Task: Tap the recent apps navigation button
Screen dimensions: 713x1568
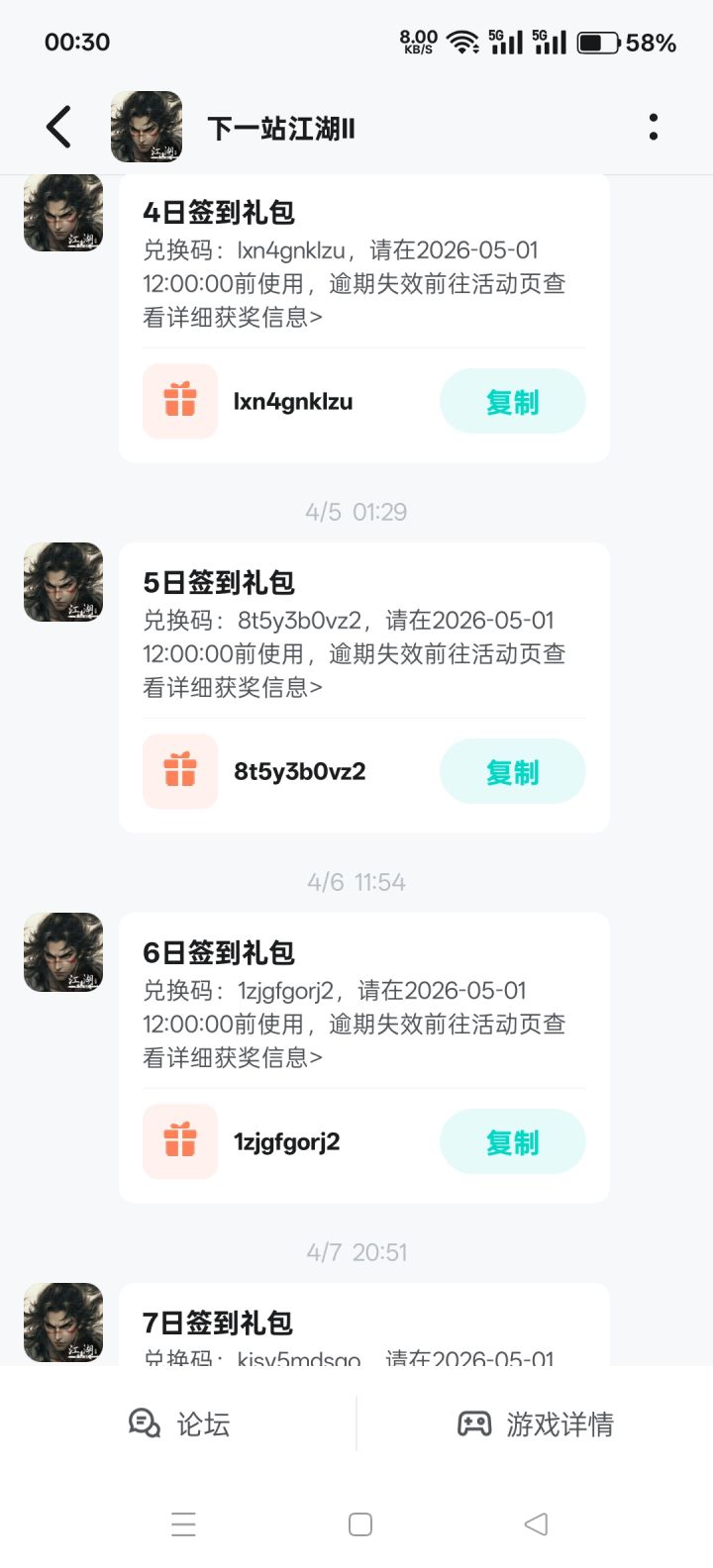Action: point(183,1524)
